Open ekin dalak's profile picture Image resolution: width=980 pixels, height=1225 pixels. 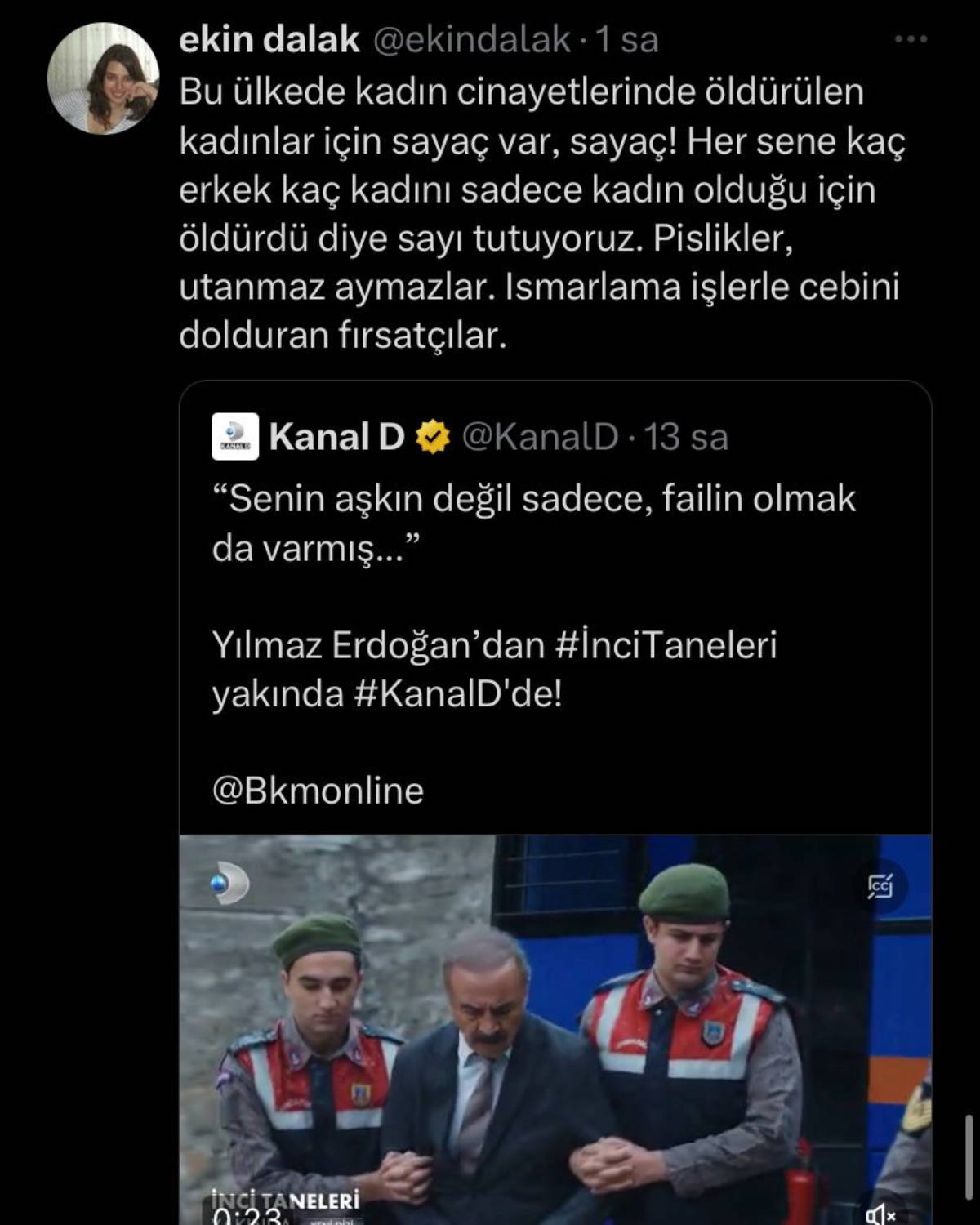[103, 78]
